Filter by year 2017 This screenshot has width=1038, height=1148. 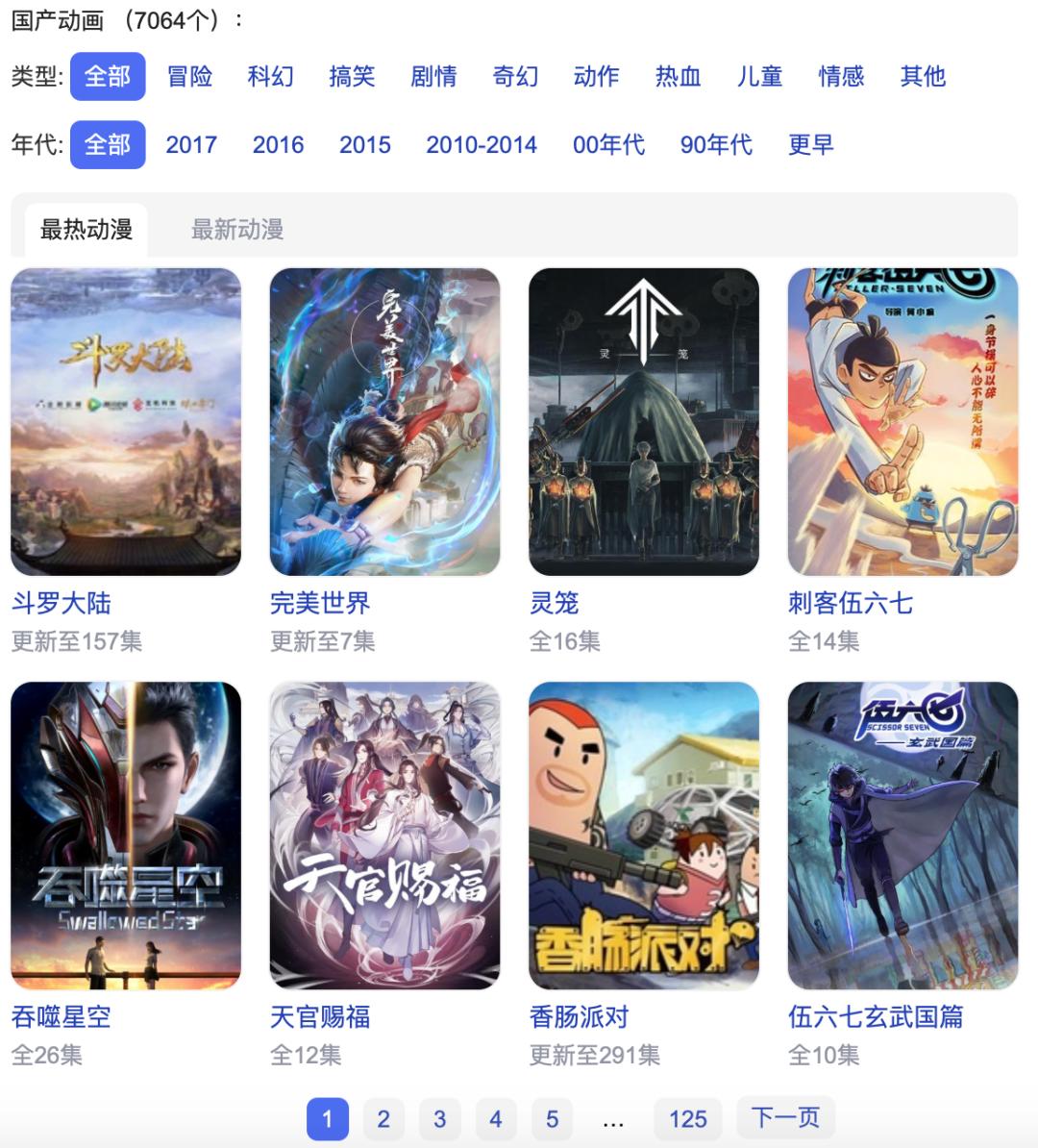click(191, 145)
